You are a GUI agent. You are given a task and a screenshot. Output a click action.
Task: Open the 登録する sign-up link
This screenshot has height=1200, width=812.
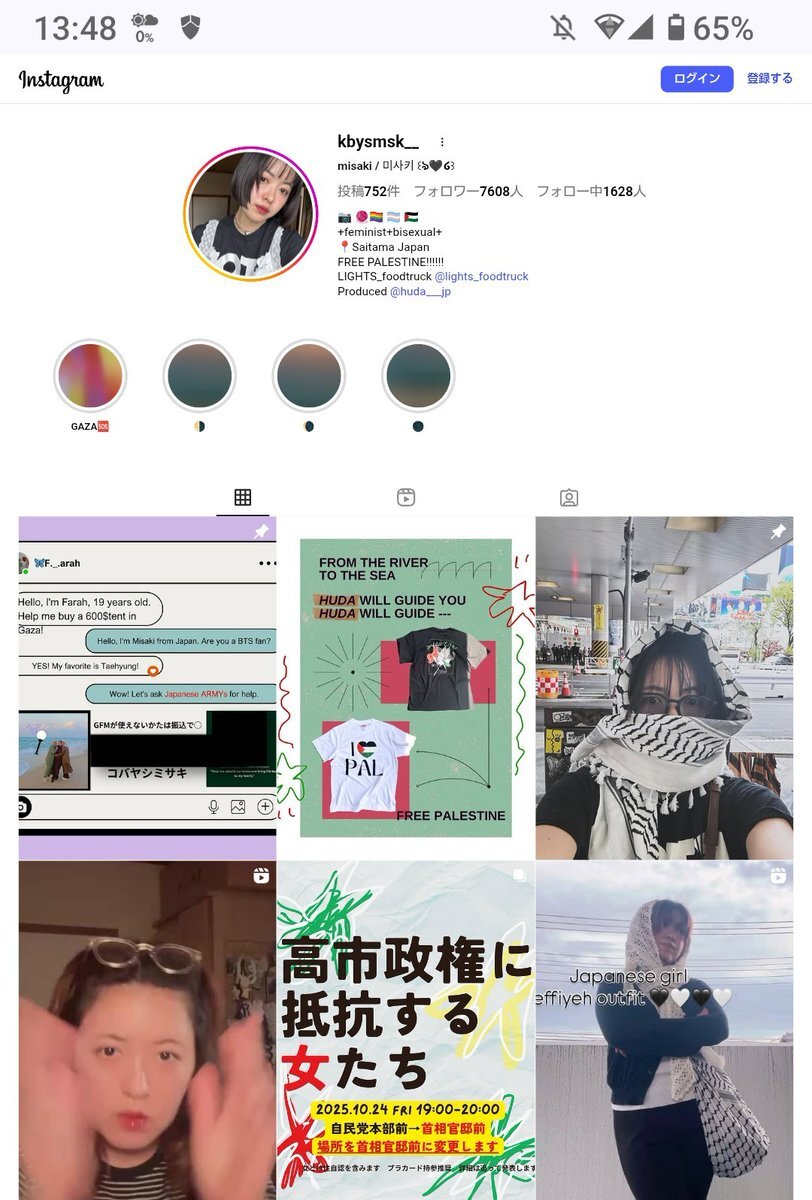click(769, 79)
